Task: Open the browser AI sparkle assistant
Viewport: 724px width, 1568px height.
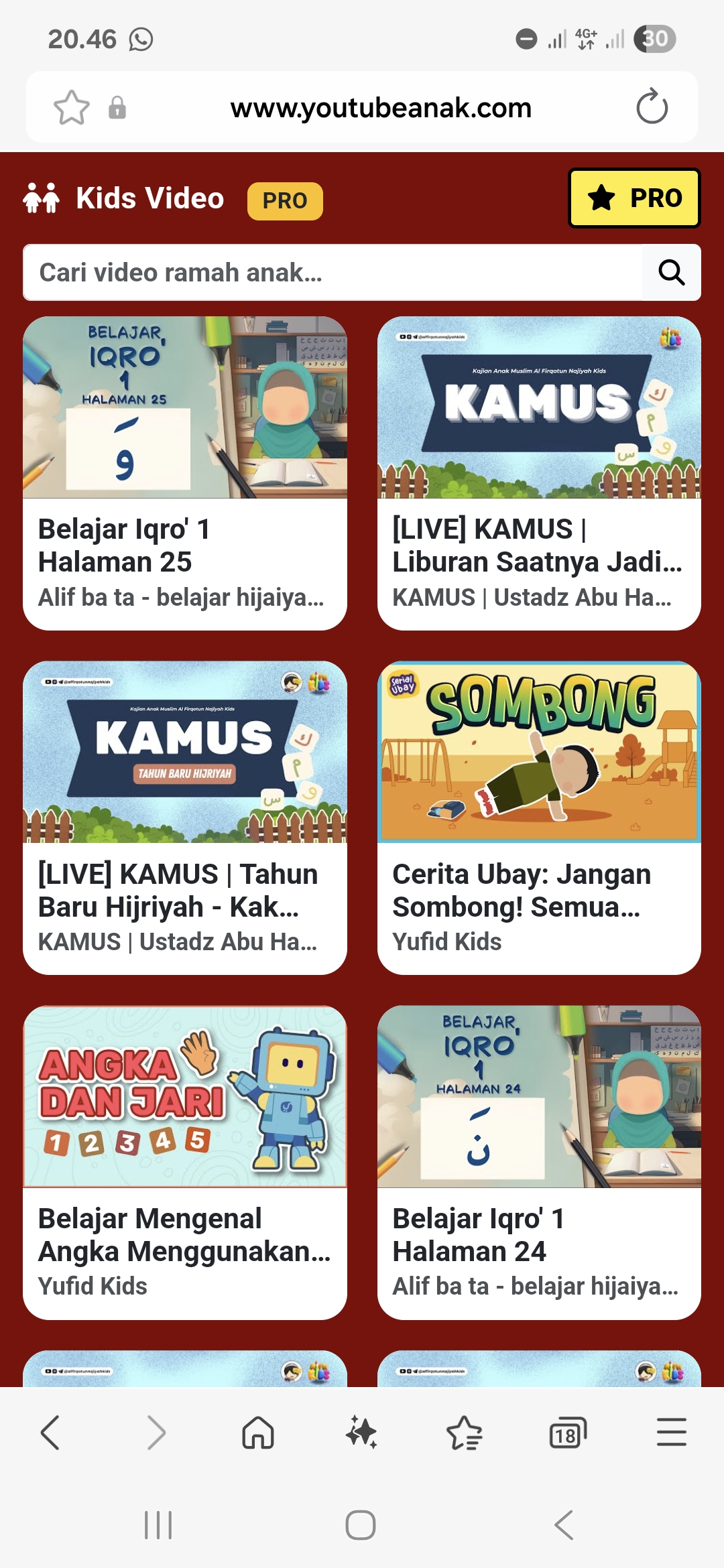Action: 361,1433
